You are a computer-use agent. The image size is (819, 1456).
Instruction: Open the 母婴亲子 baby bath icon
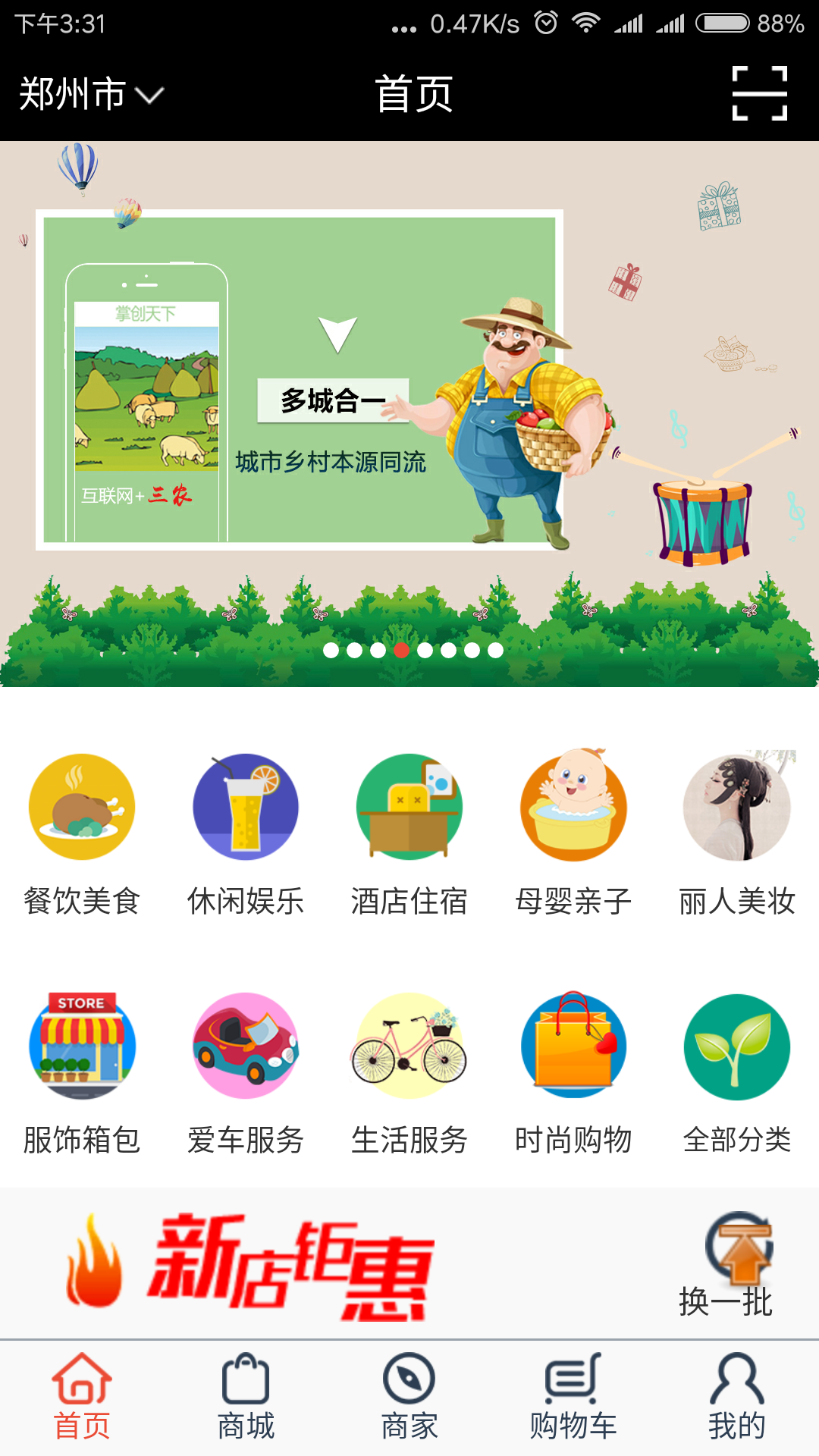573,807
